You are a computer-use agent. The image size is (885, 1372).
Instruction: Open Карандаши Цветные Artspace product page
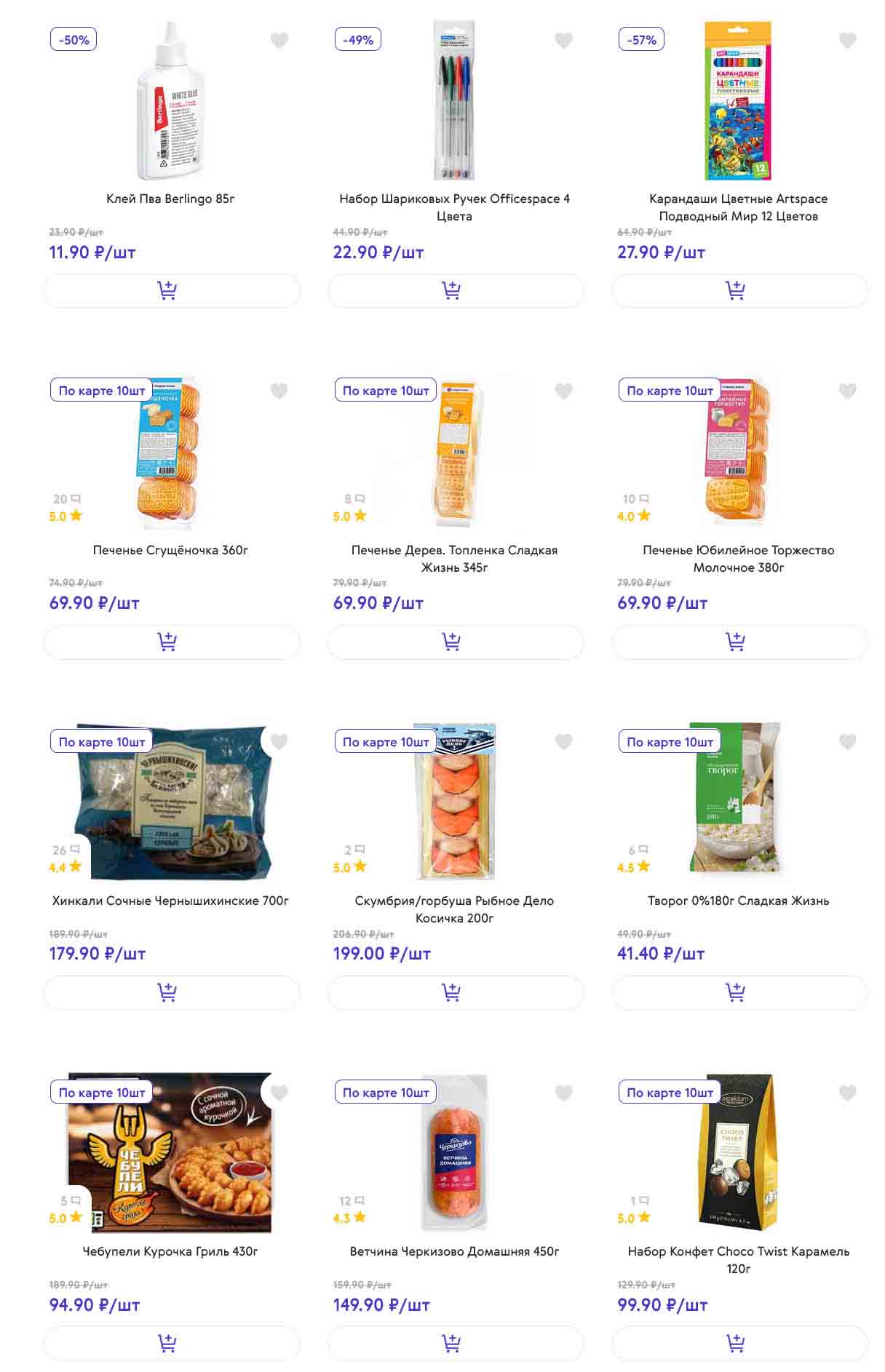(x=738, y=207)
